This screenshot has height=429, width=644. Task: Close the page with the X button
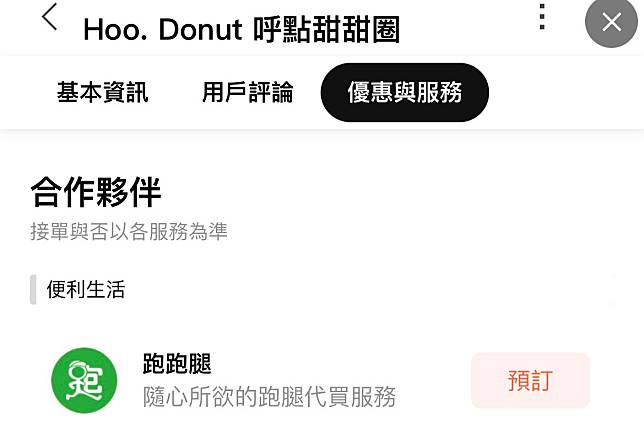(x=611, y=21)
